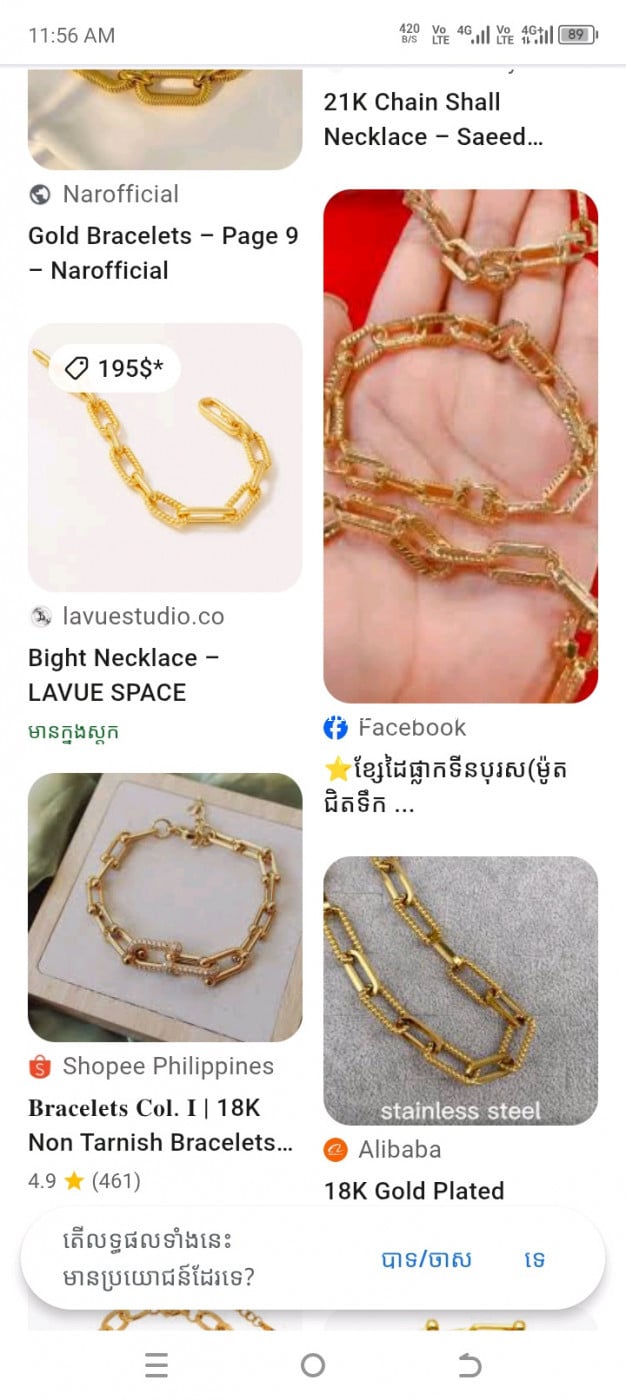Go to the home screen

(x=313, y=1365)
